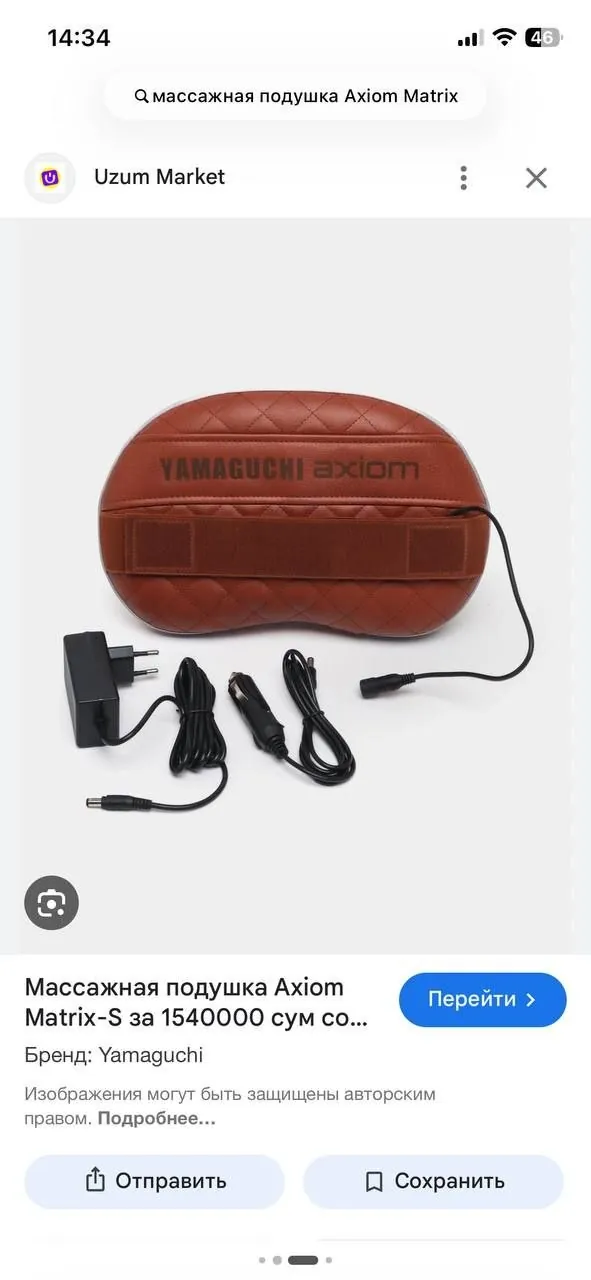Screen dimensions: 591x1280
Task: Open the three-dot overflow menu
Action: point(463,178)
